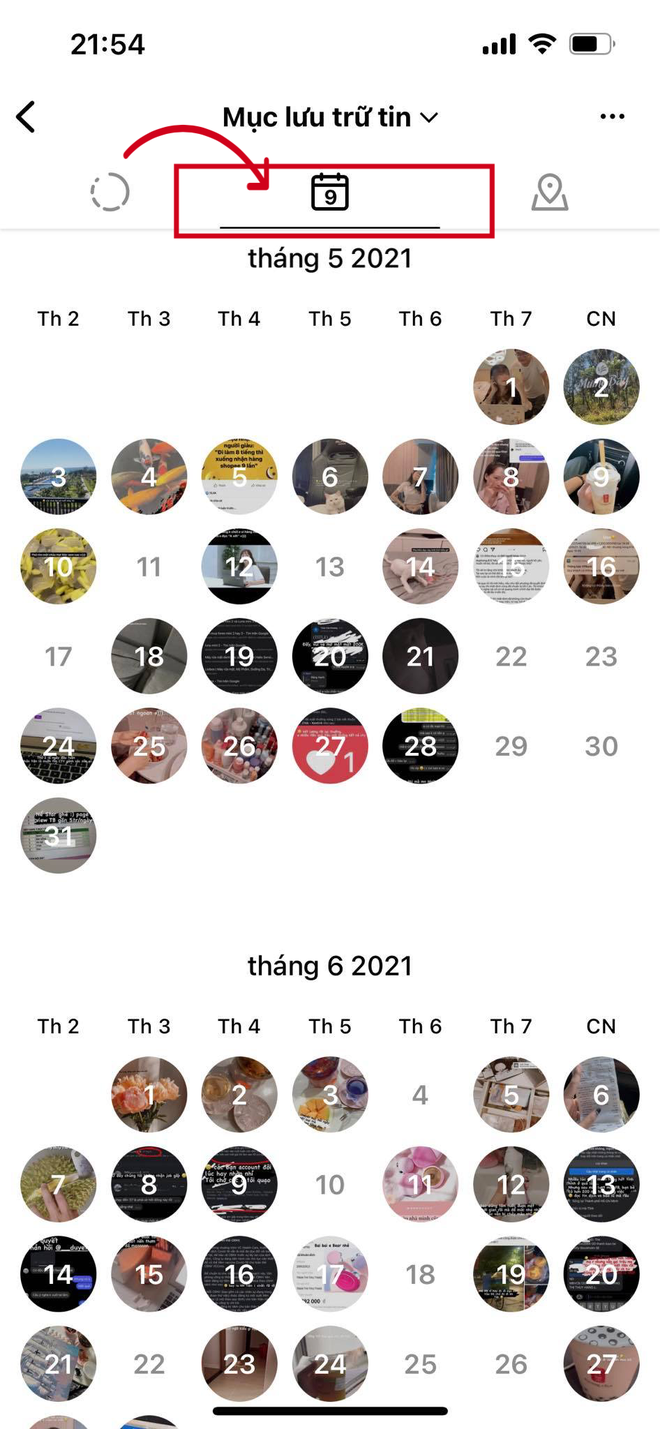Select the calendar view tab
Image resolution: width=660 pixels, height=1429 pixels.
point(330,192)
